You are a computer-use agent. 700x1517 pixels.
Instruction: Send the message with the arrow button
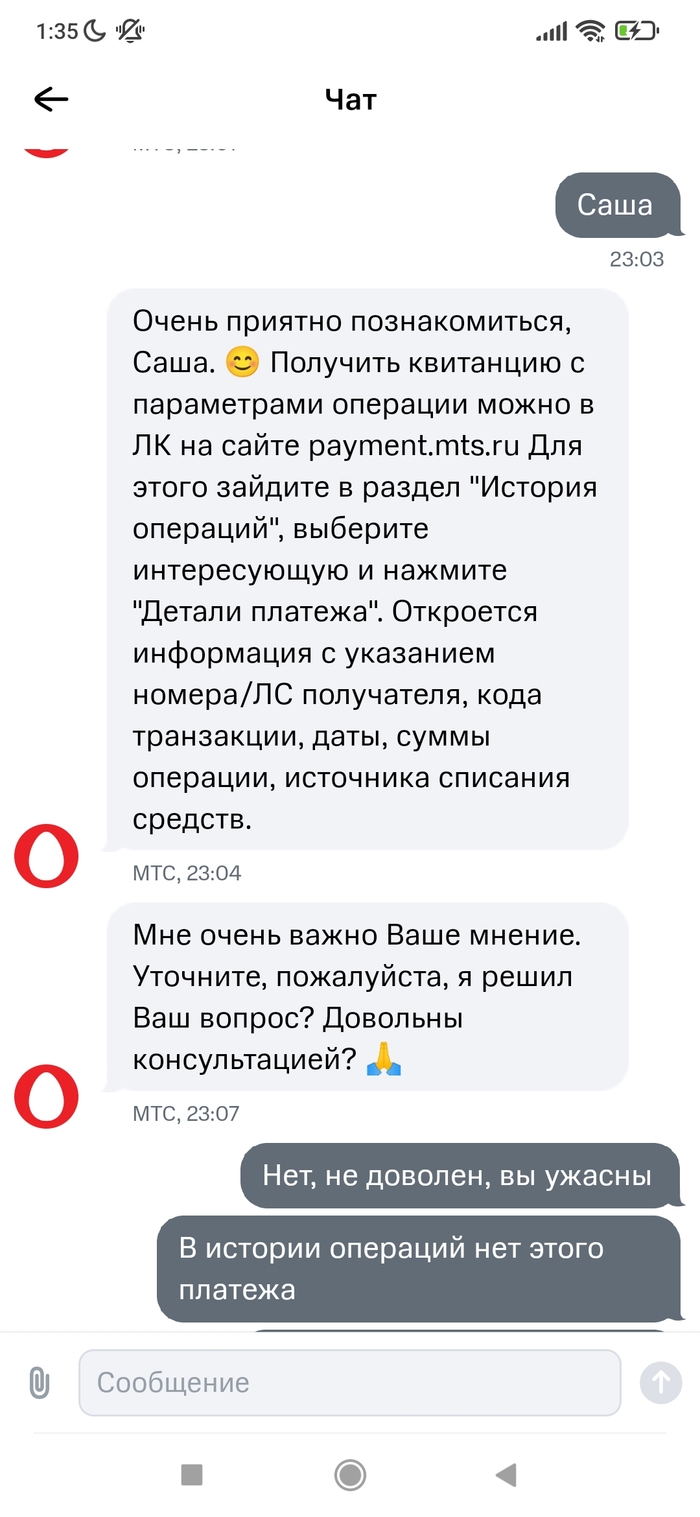pyautogui.click(x=660, y=1383)
